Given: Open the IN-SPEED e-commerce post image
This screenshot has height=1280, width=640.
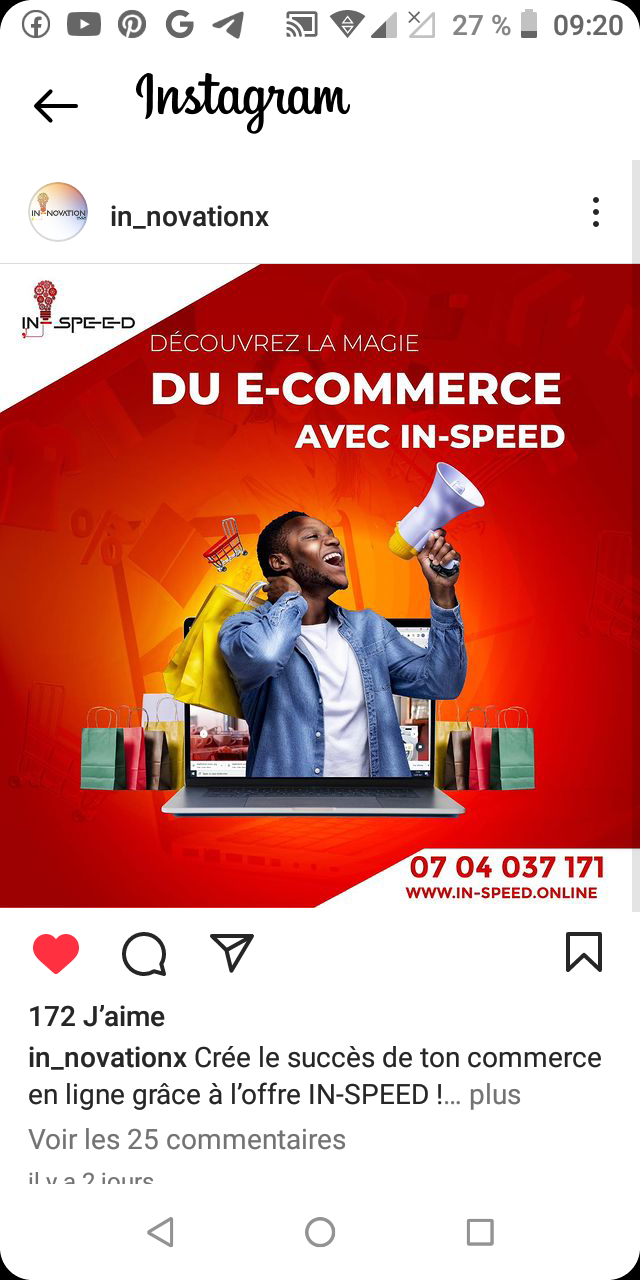Looking at the screenshot, I should pyautogui.click(x=320, y=585).
